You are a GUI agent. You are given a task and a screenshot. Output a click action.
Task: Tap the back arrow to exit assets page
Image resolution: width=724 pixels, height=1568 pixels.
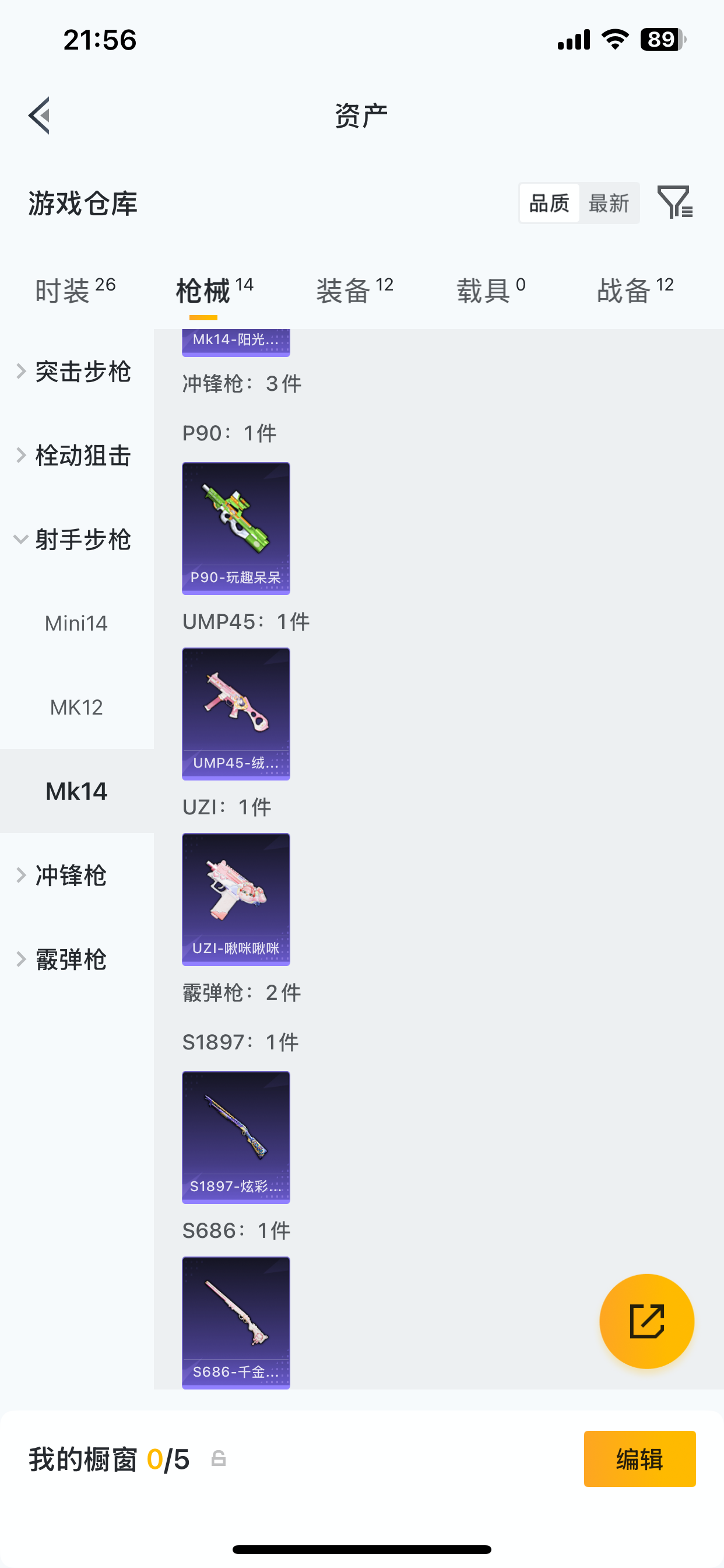pyautogui.click(x=38, y=116)
